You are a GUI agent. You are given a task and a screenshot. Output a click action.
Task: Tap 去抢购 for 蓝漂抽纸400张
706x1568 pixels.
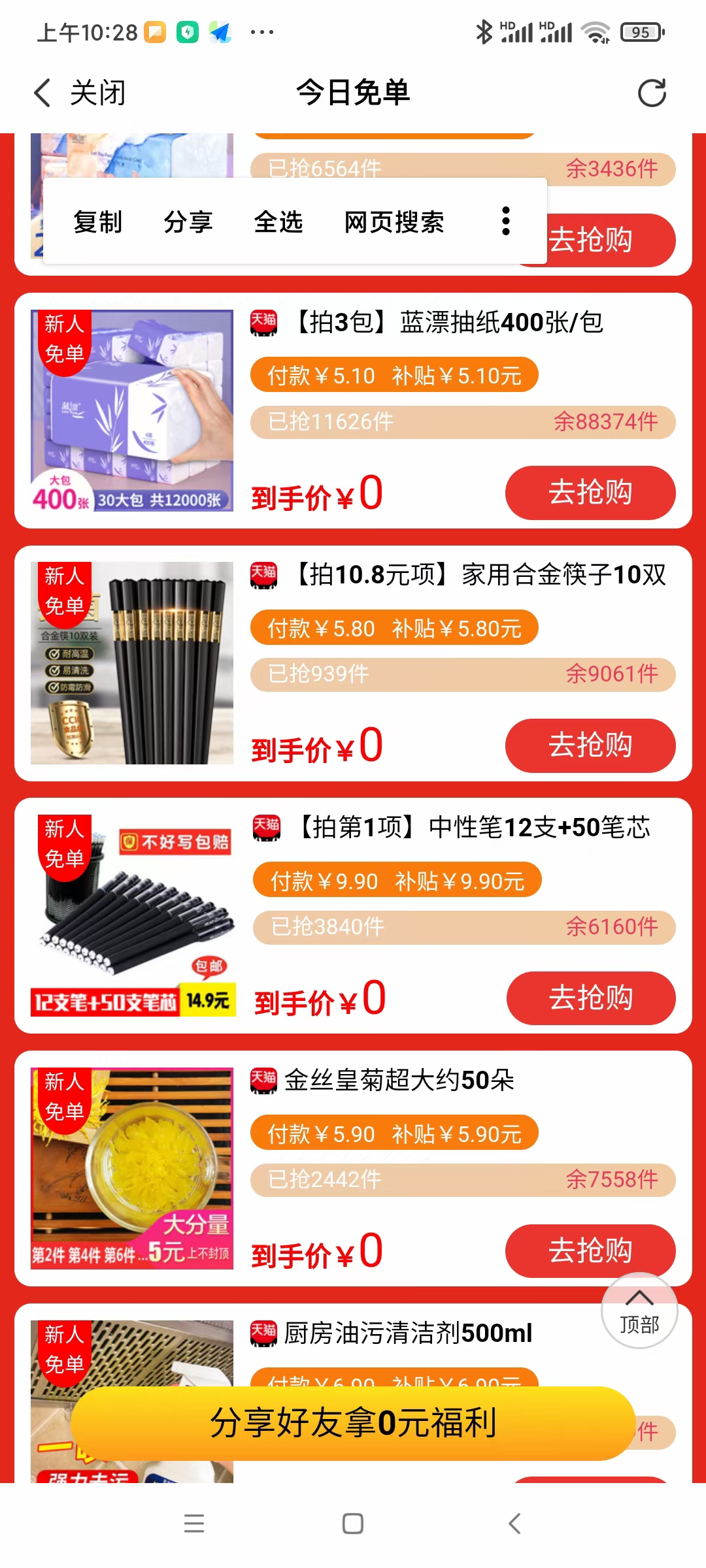click(x=590, y=493)
